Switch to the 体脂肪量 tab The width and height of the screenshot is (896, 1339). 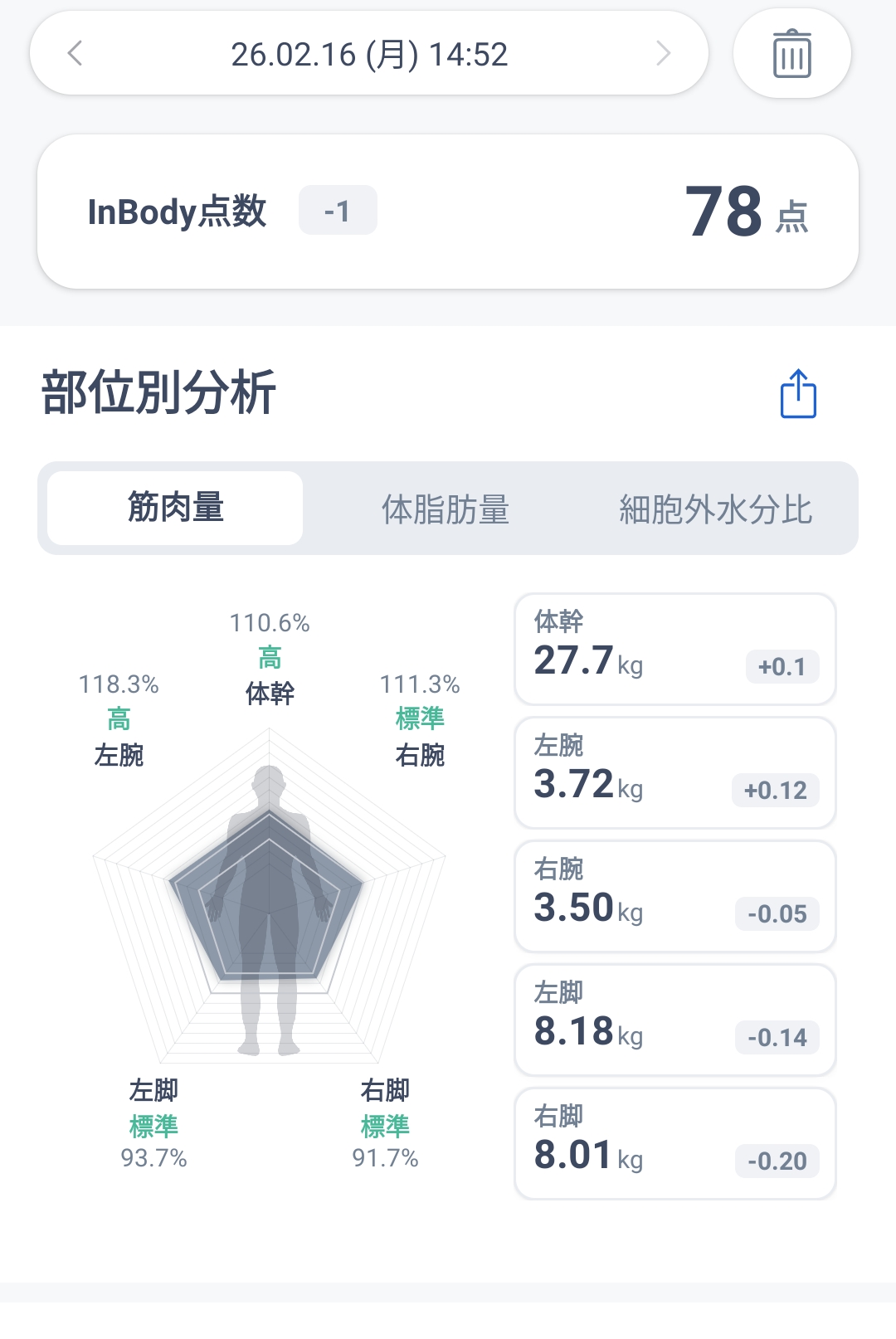[x=446, y=509]
